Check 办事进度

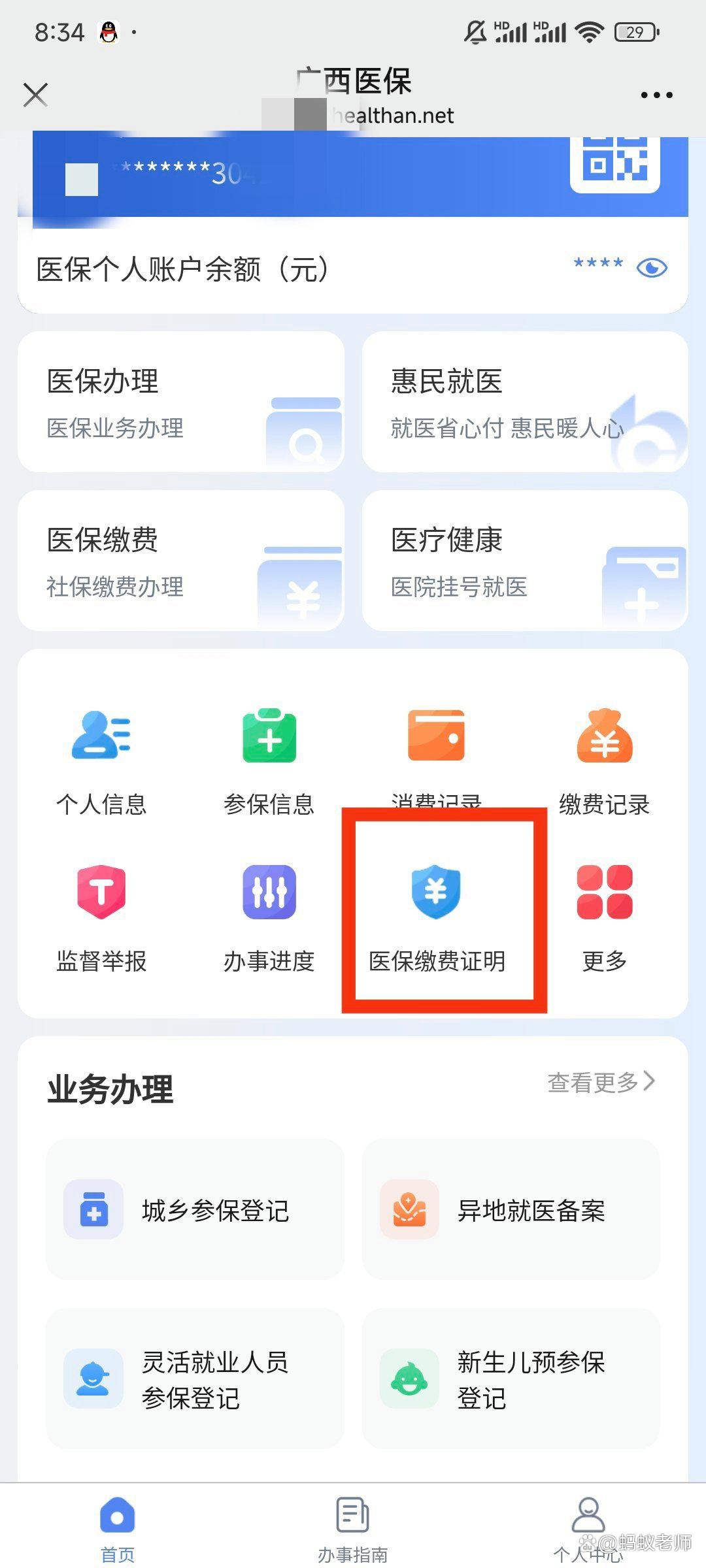point(269,918)
